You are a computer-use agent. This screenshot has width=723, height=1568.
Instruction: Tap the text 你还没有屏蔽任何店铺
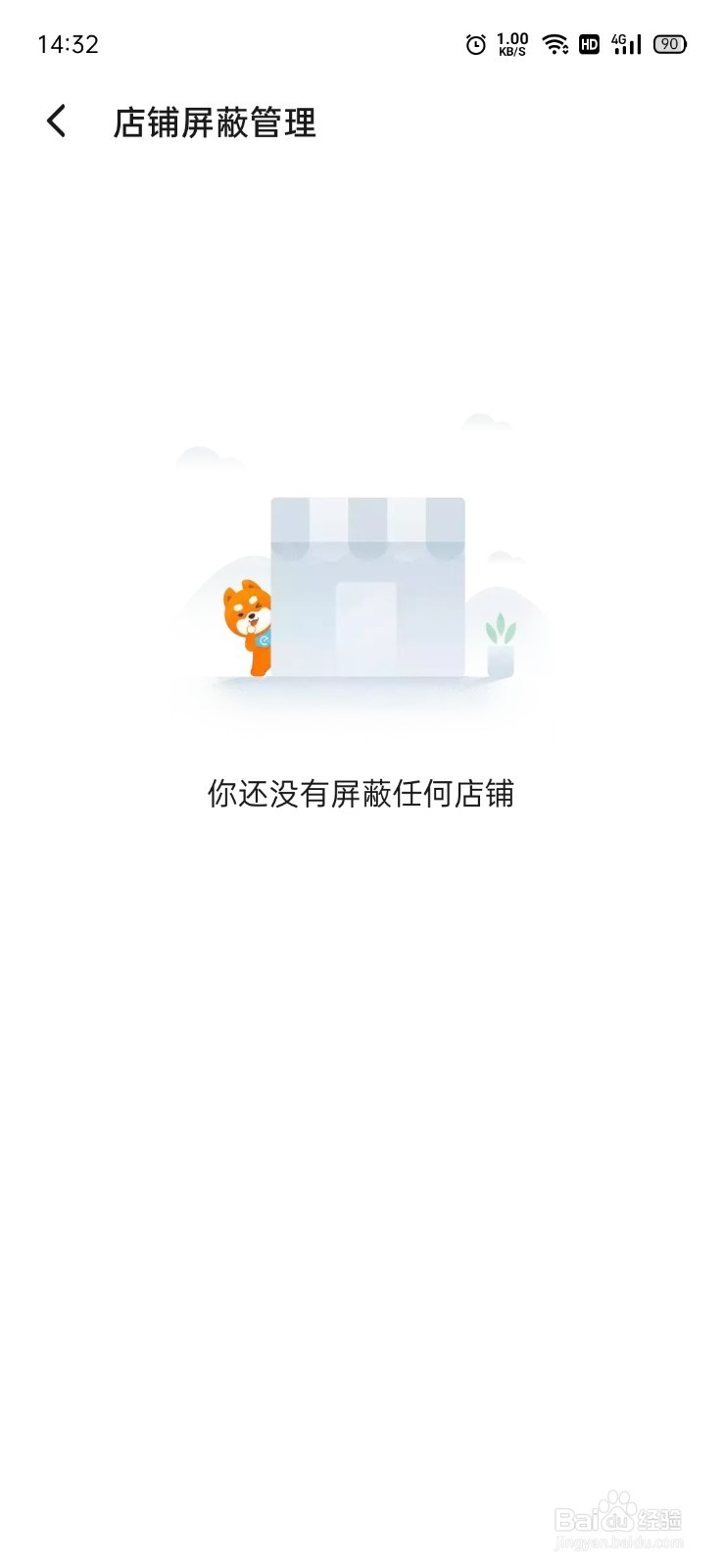[362, 794]
